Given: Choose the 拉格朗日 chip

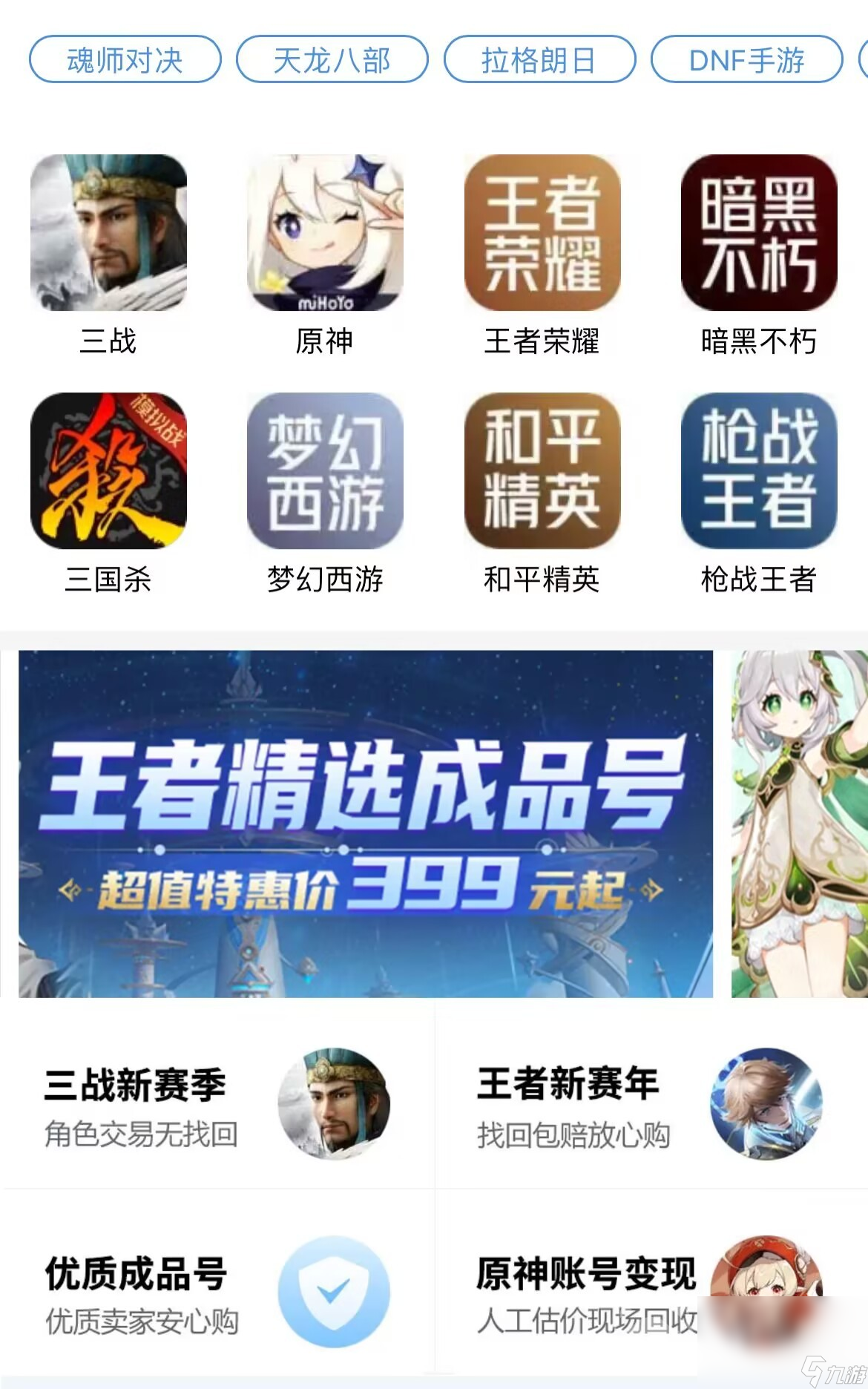Looking at the screenshot, I should tap(539, 59).
